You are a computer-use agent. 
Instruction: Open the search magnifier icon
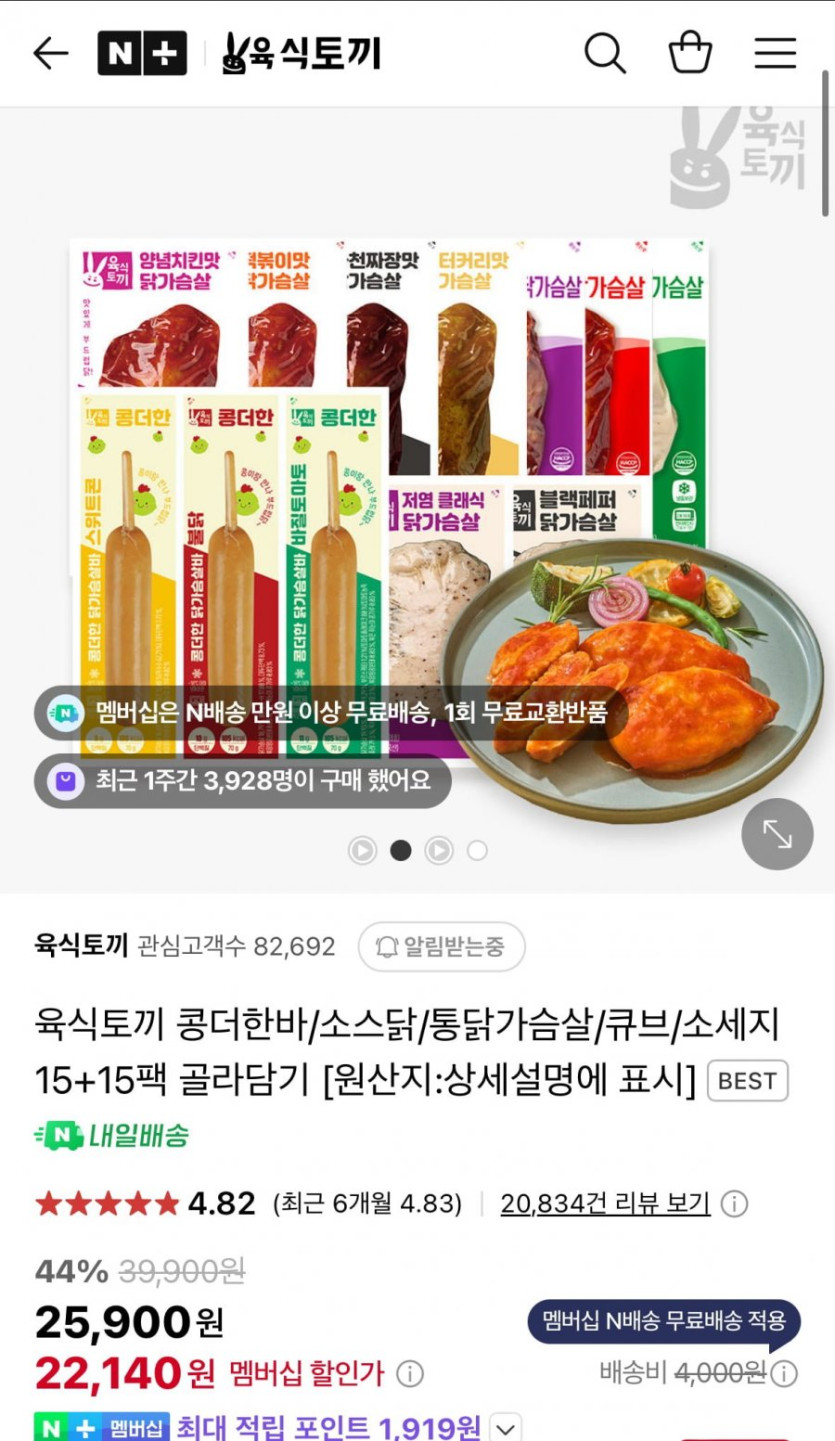pyautogui.click(x=605, y=53)
